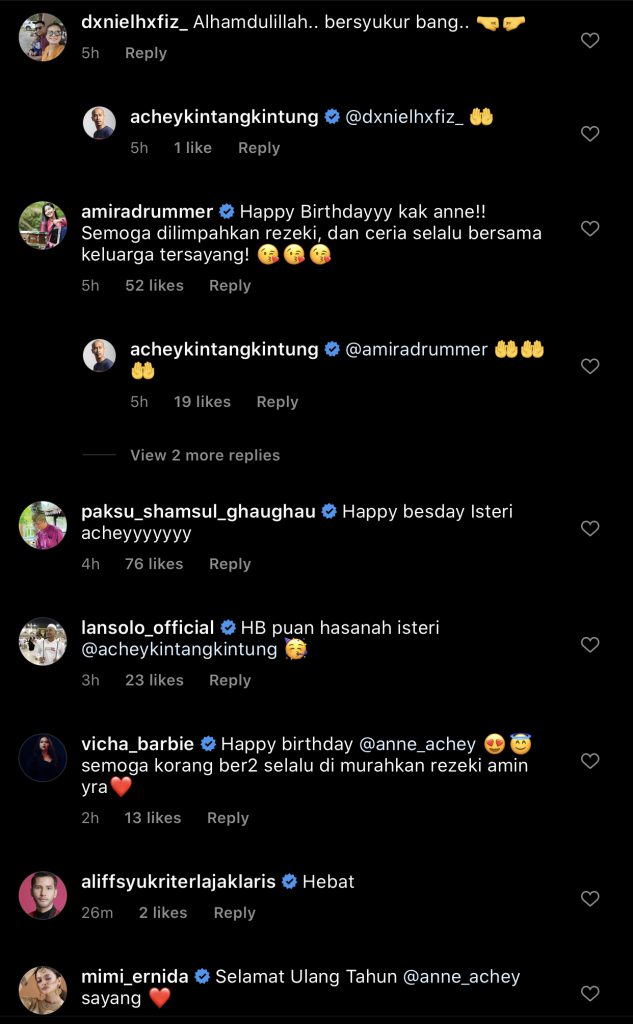Open aliffsyukriterlajaklaris's profile

179,882
